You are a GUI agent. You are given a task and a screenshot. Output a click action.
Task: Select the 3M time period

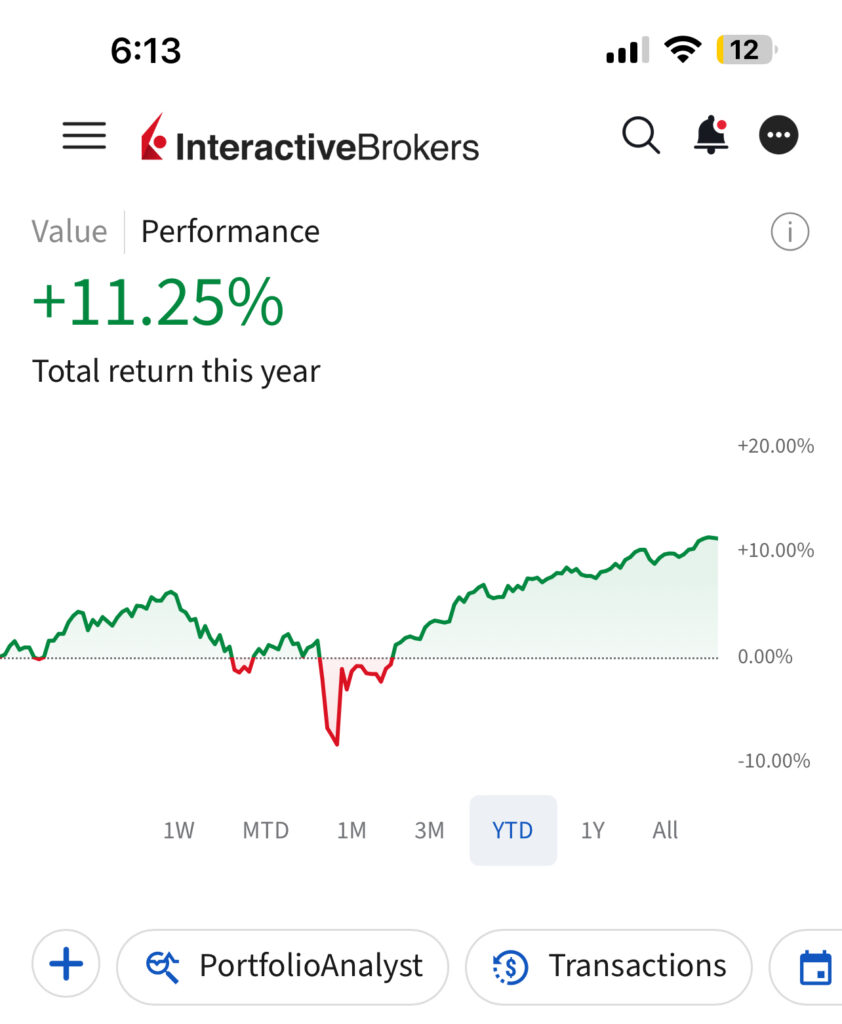[x=429, y=830]
